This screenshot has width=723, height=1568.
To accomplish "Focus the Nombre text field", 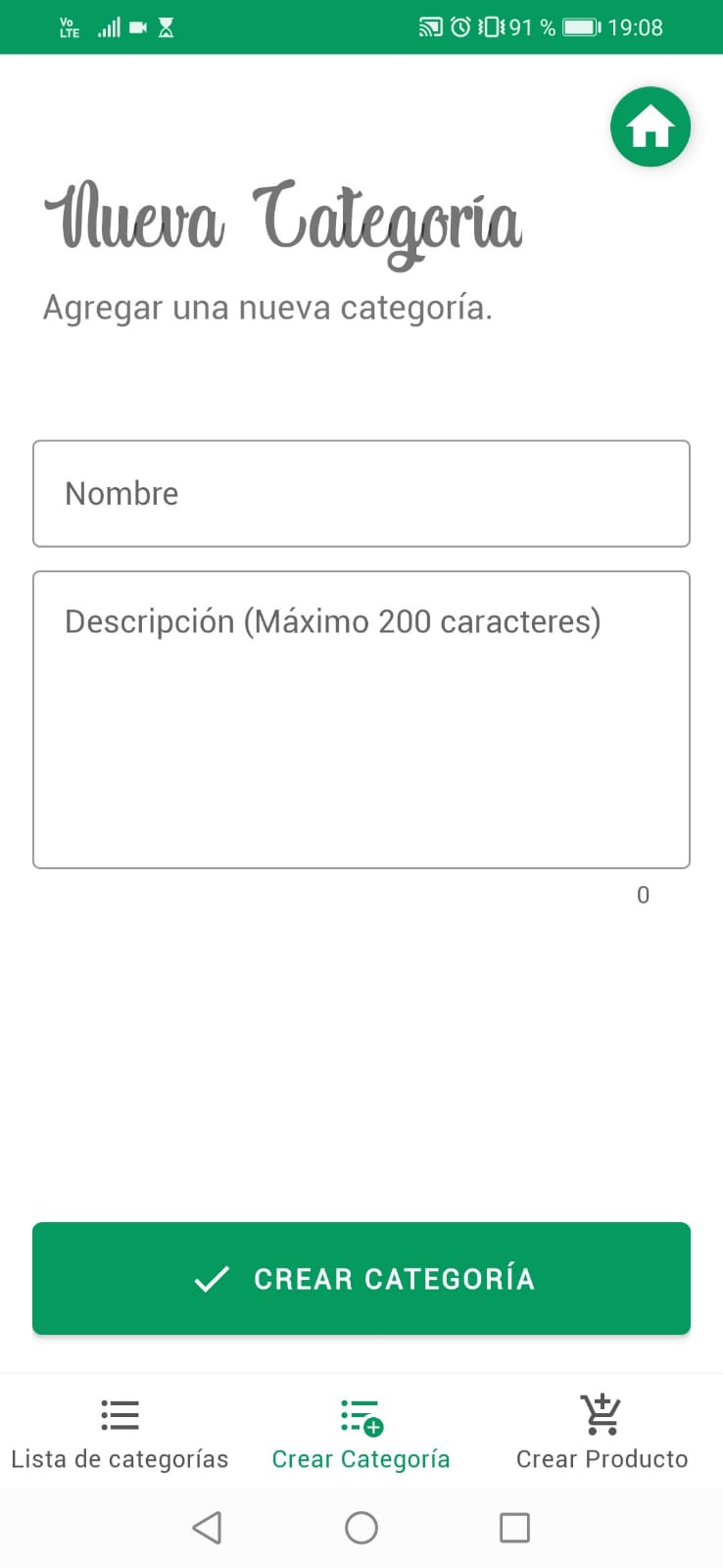I will click(361, 494).
